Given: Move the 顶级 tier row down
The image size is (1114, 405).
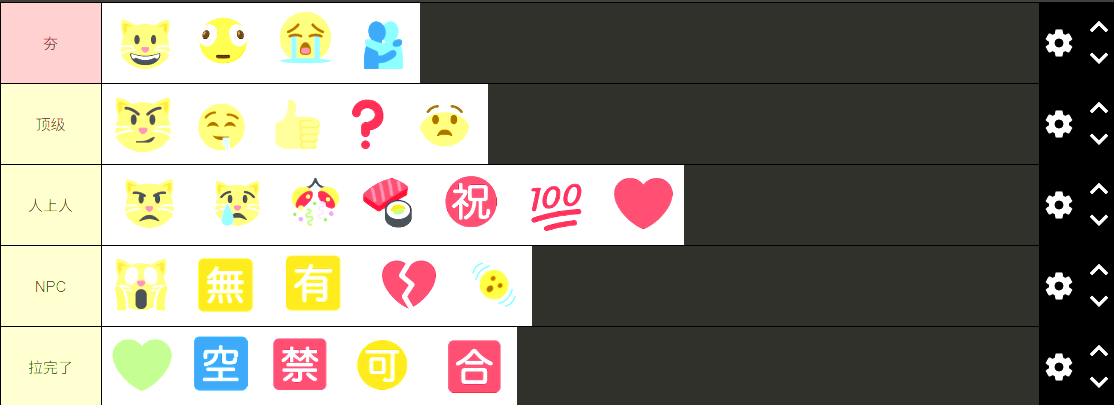Looking at the screenshot, I should (x=1098, y=140).
